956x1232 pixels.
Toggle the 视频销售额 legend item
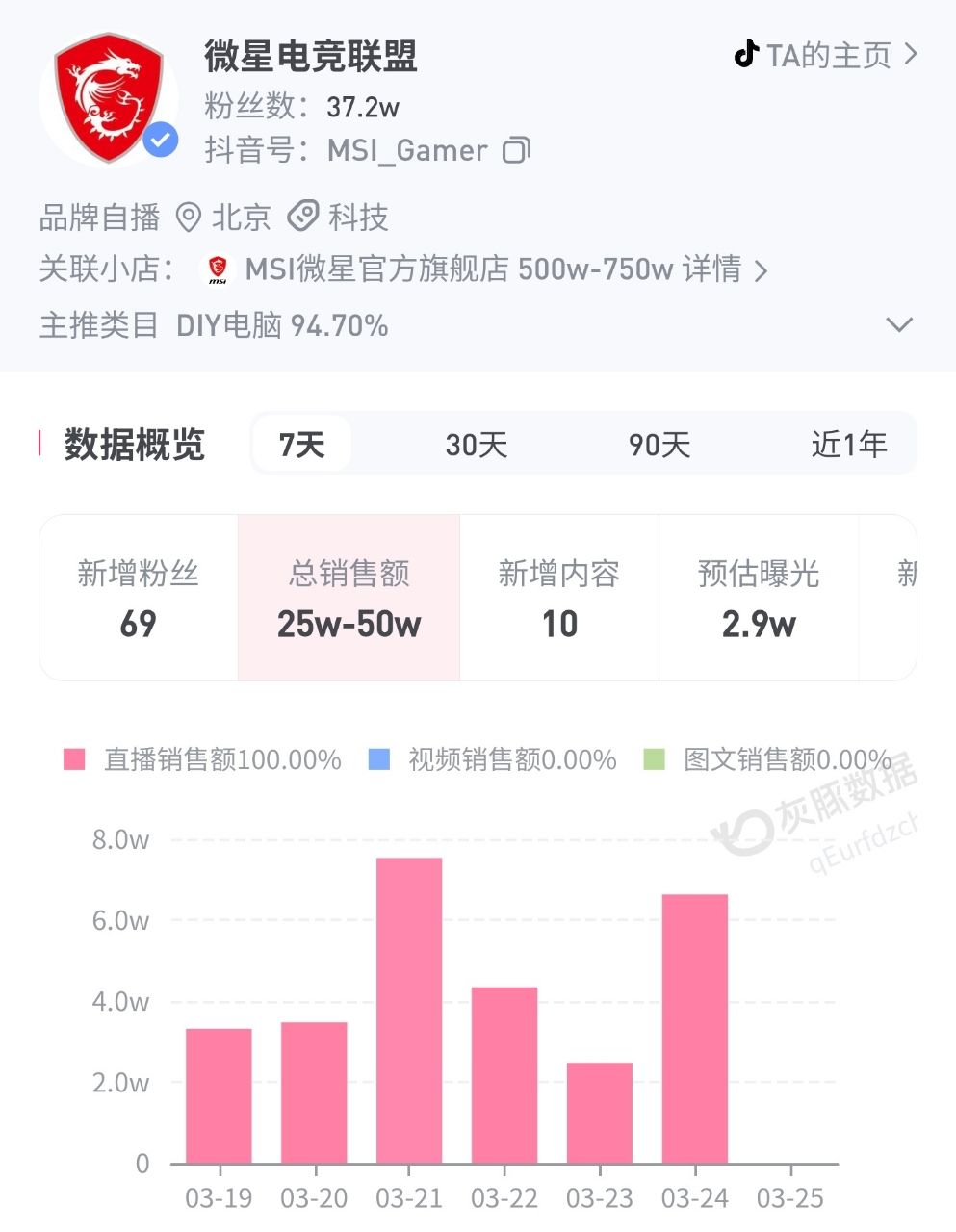492,760
